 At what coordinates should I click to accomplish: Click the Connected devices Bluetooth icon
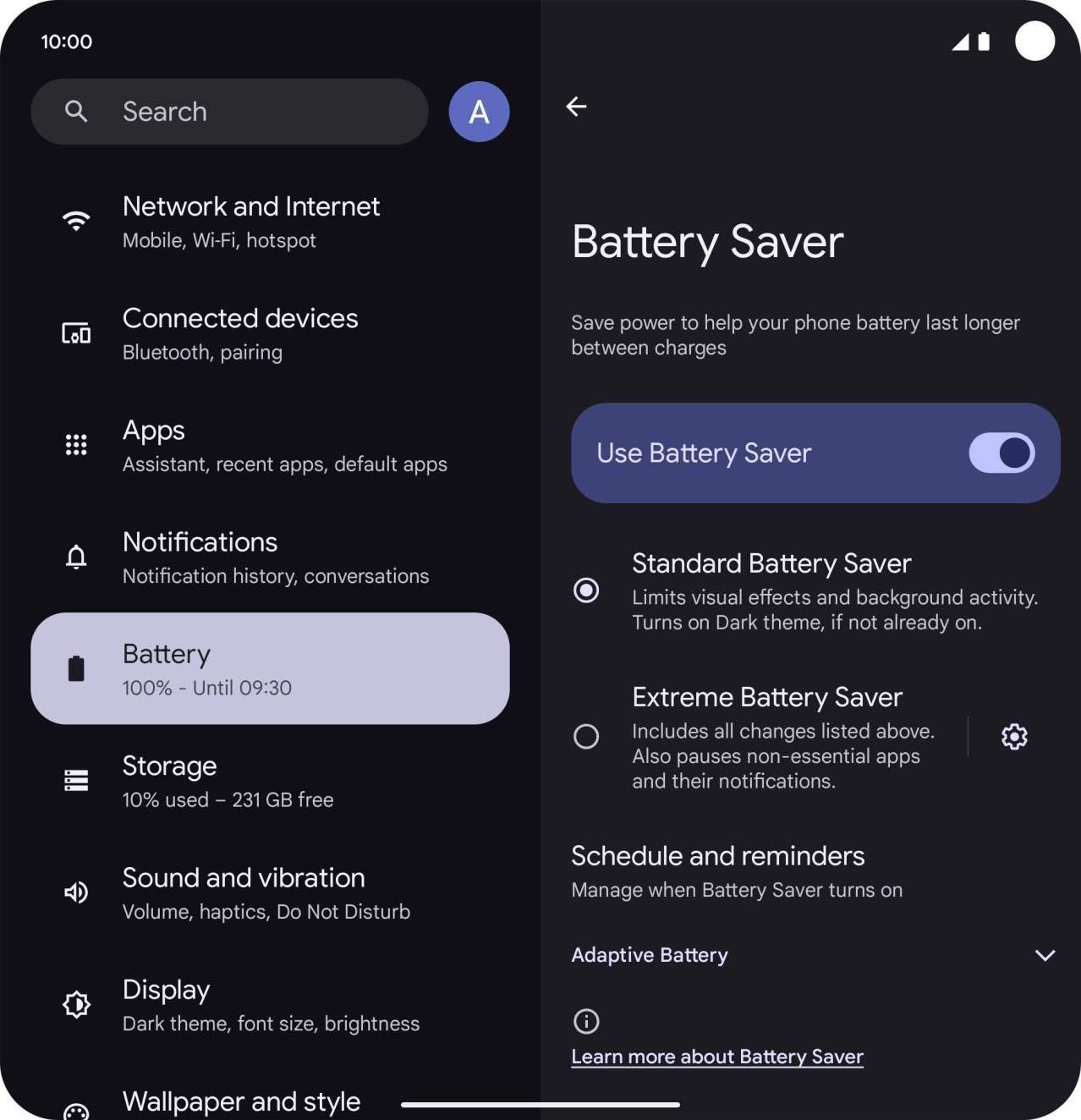(x=76, y=333)
